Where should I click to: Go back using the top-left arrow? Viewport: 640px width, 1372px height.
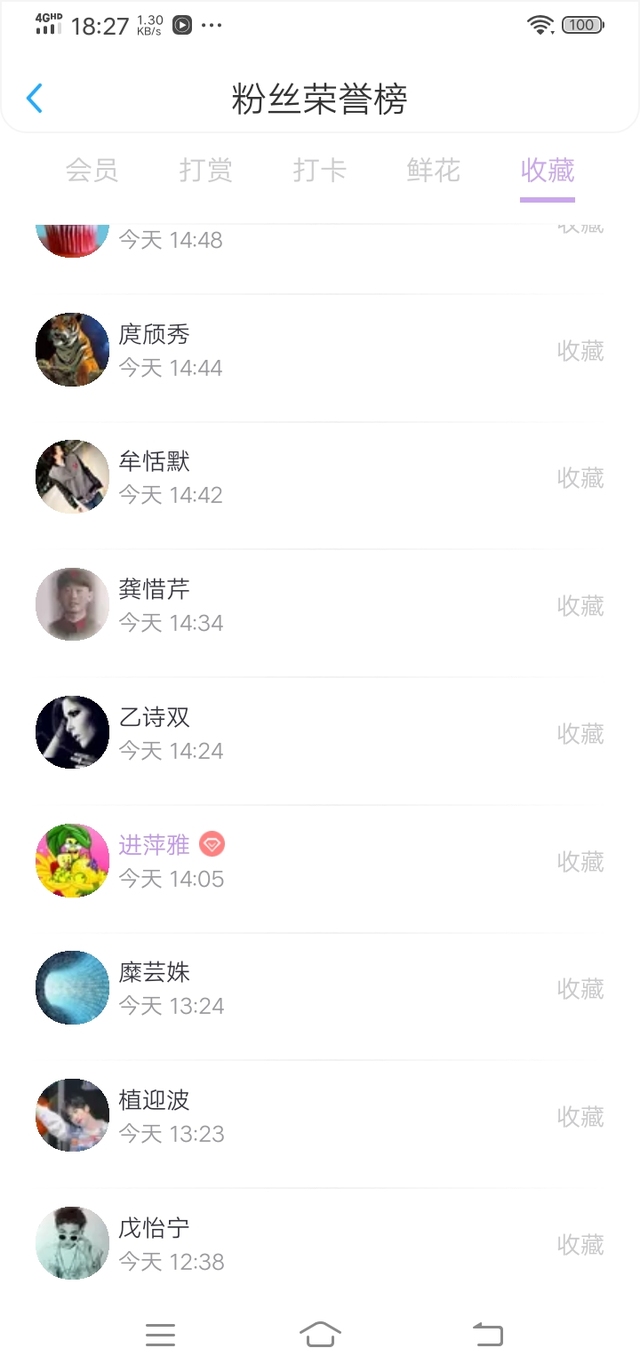(x=34, y=98)
